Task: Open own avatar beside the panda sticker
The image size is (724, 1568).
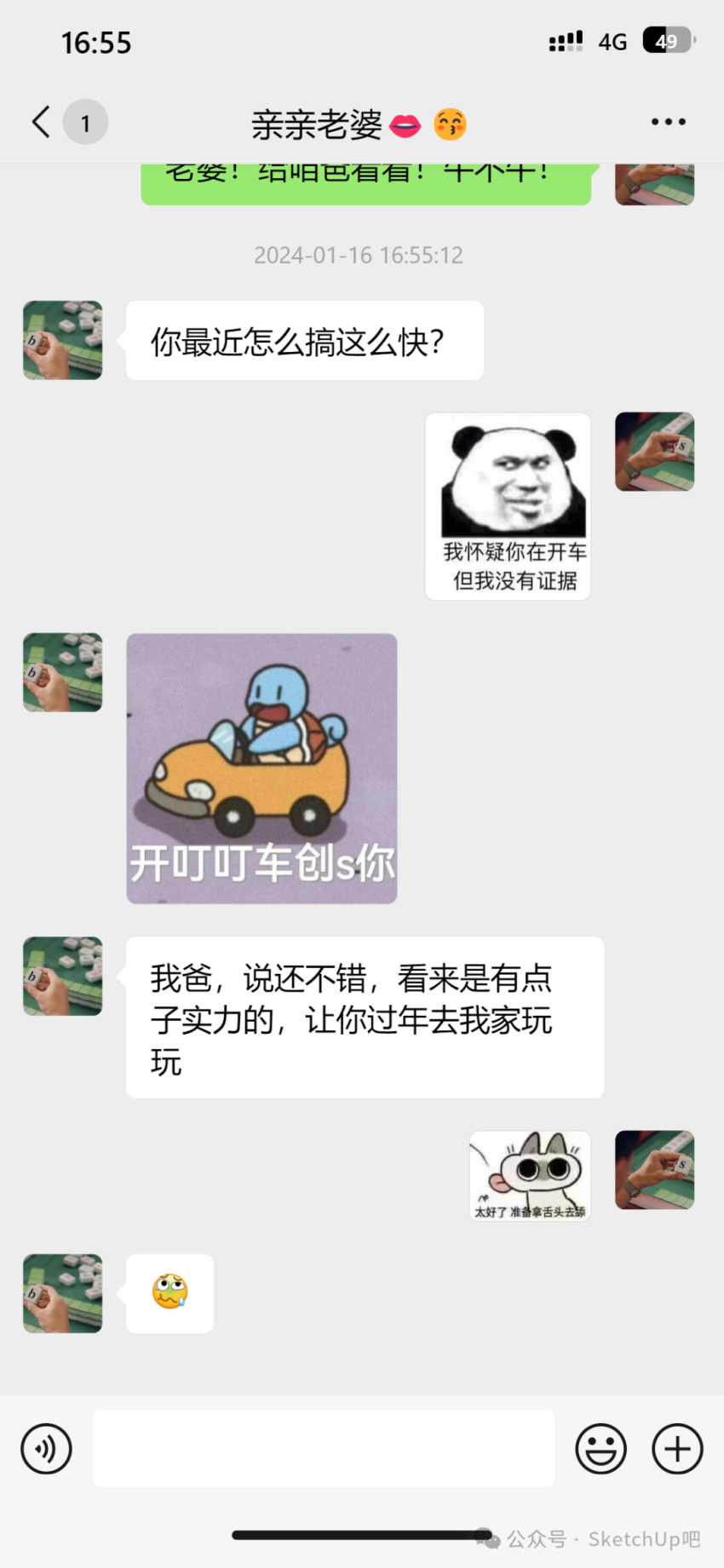Action: (x=654, y=452)
